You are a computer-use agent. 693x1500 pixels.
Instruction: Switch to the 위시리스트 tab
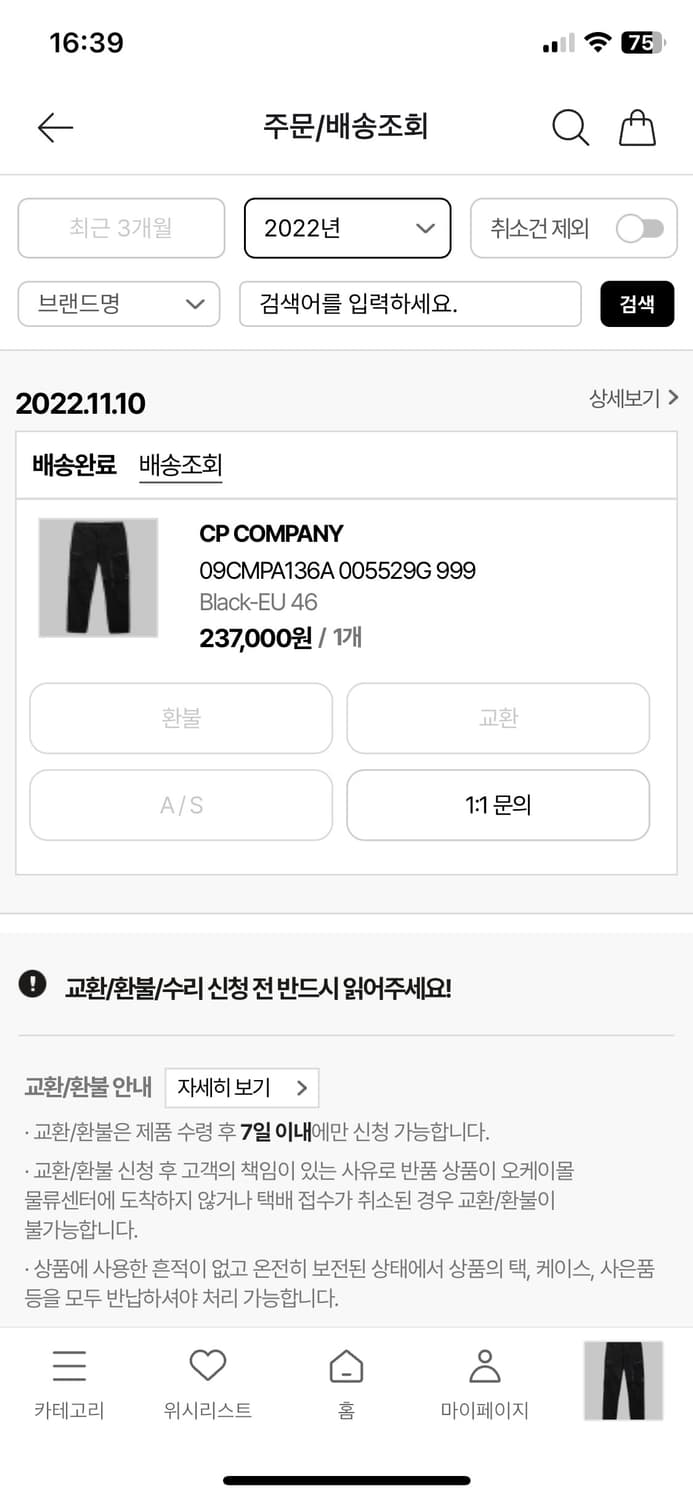[x=208, y=1384]
